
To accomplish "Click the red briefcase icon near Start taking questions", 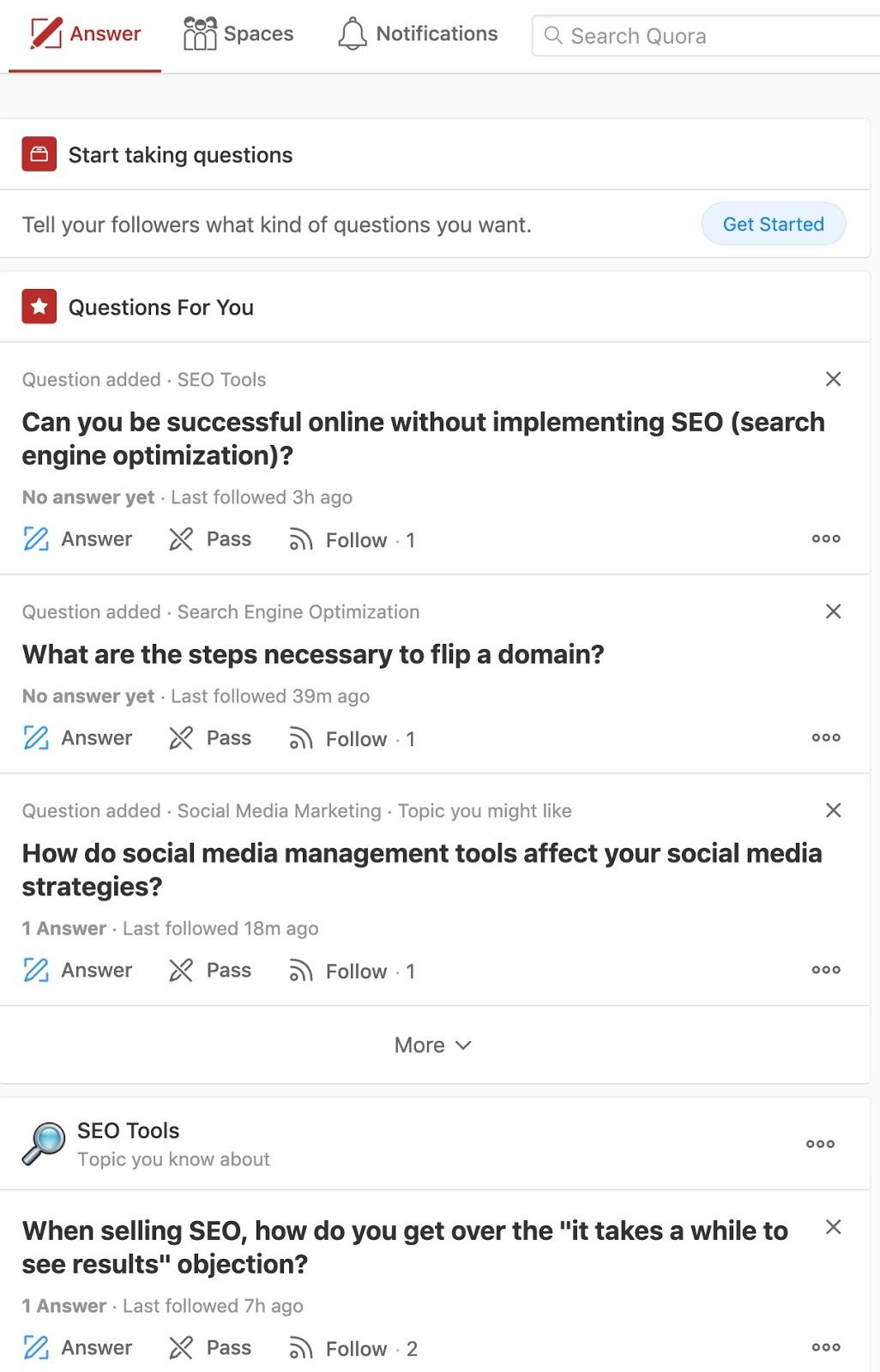I will (38, 154).
